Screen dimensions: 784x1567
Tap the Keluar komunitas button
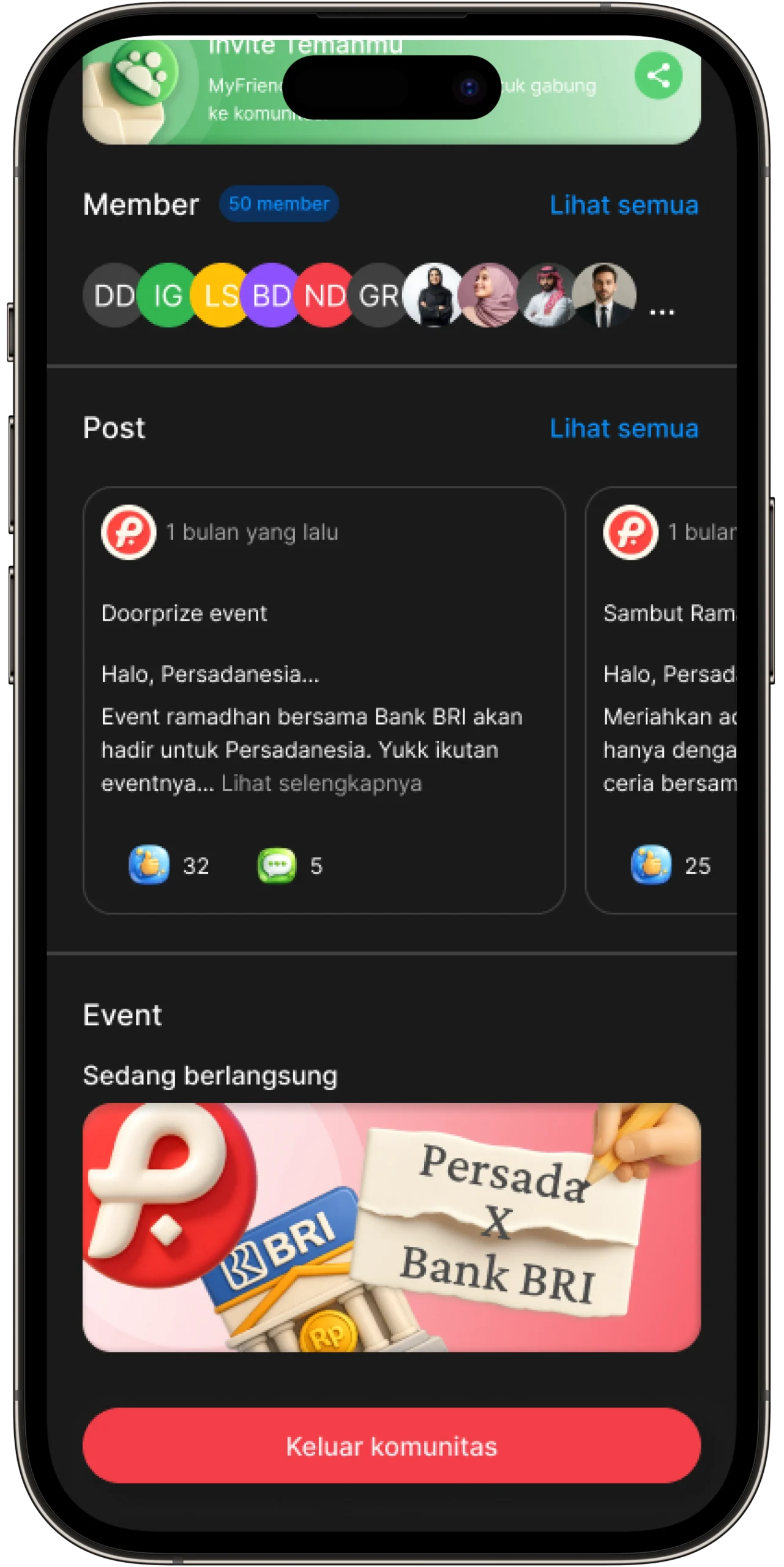click(x=392, y=1445)
